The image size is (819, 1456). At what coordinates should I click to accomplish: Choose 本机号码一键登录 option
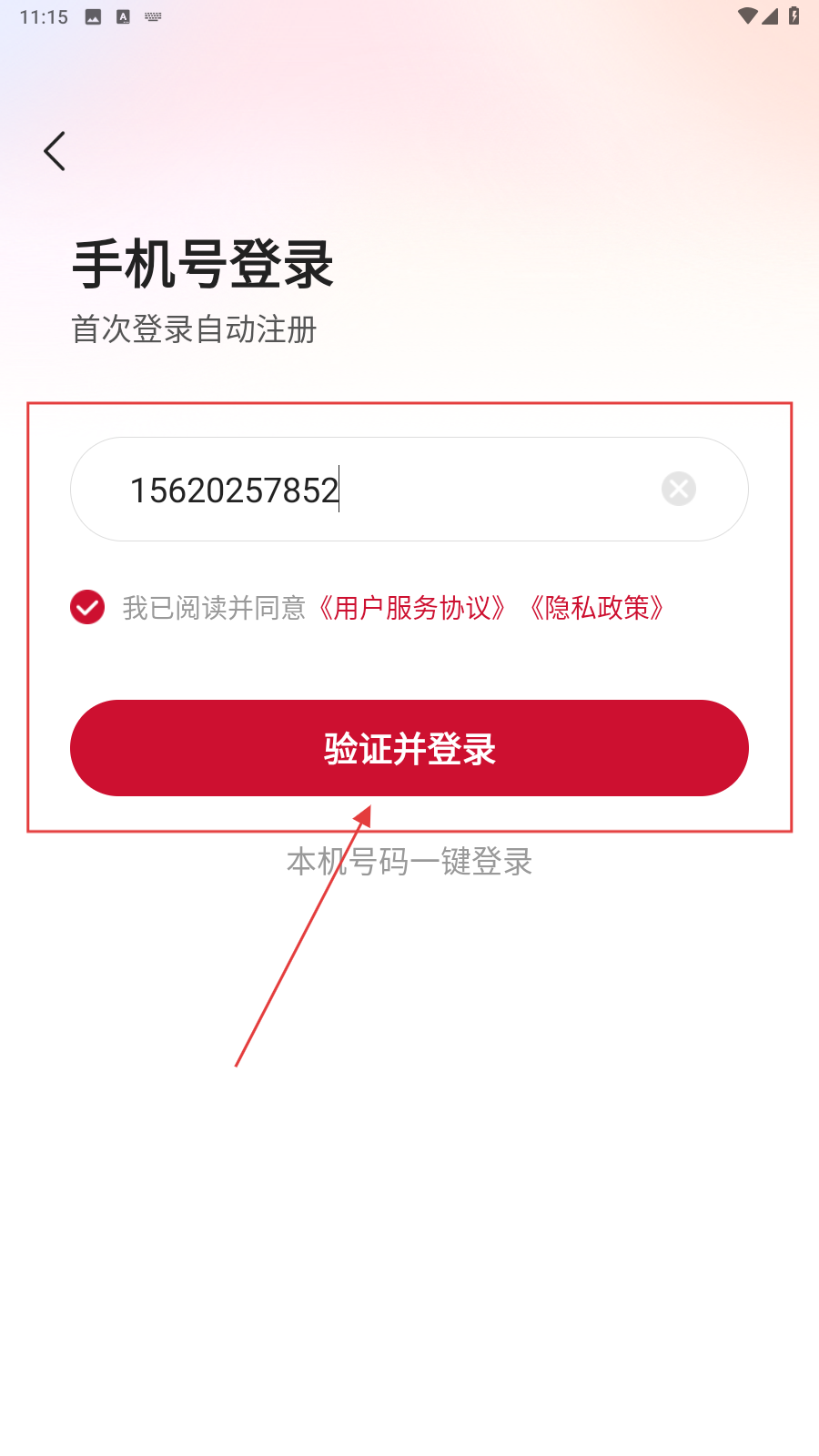click(409, 861)
